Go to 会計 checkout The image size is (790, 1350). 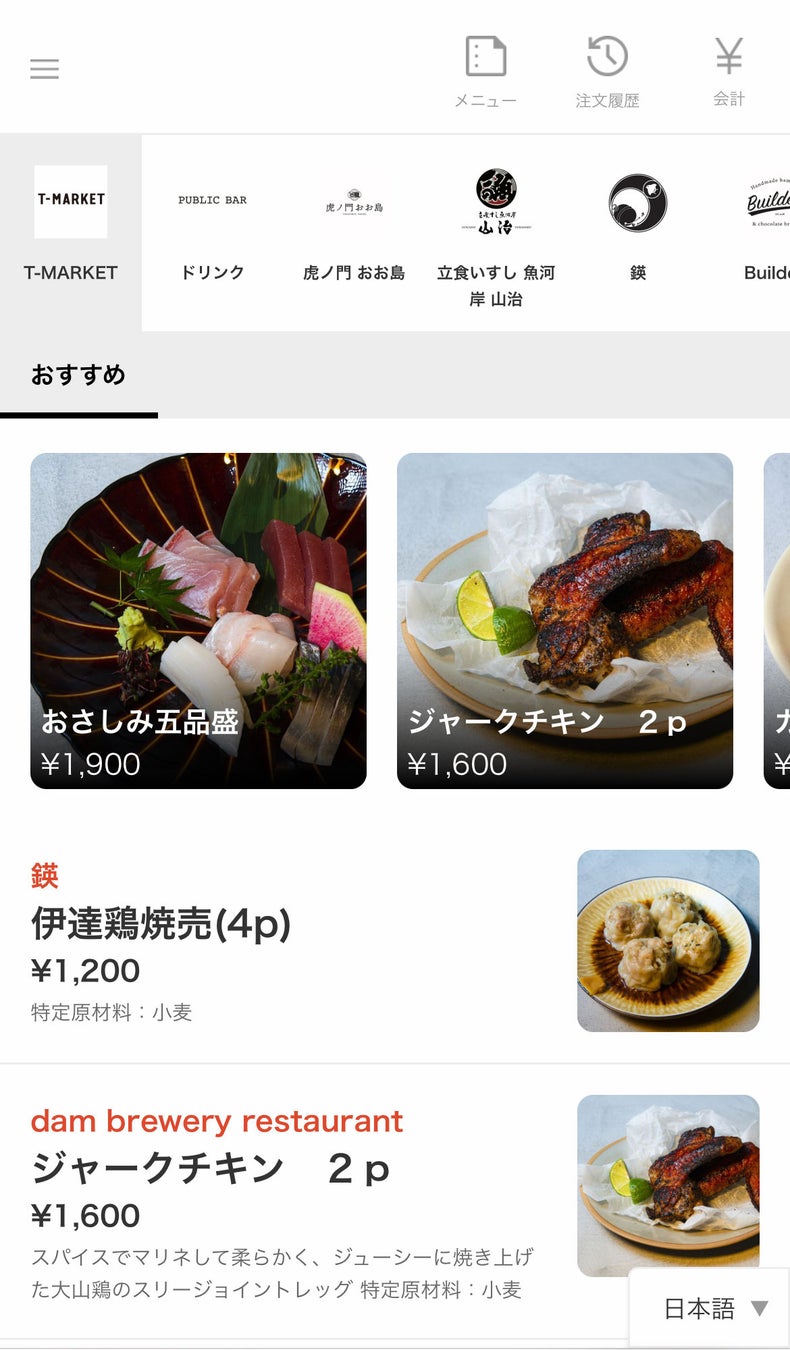click(729, 71)
